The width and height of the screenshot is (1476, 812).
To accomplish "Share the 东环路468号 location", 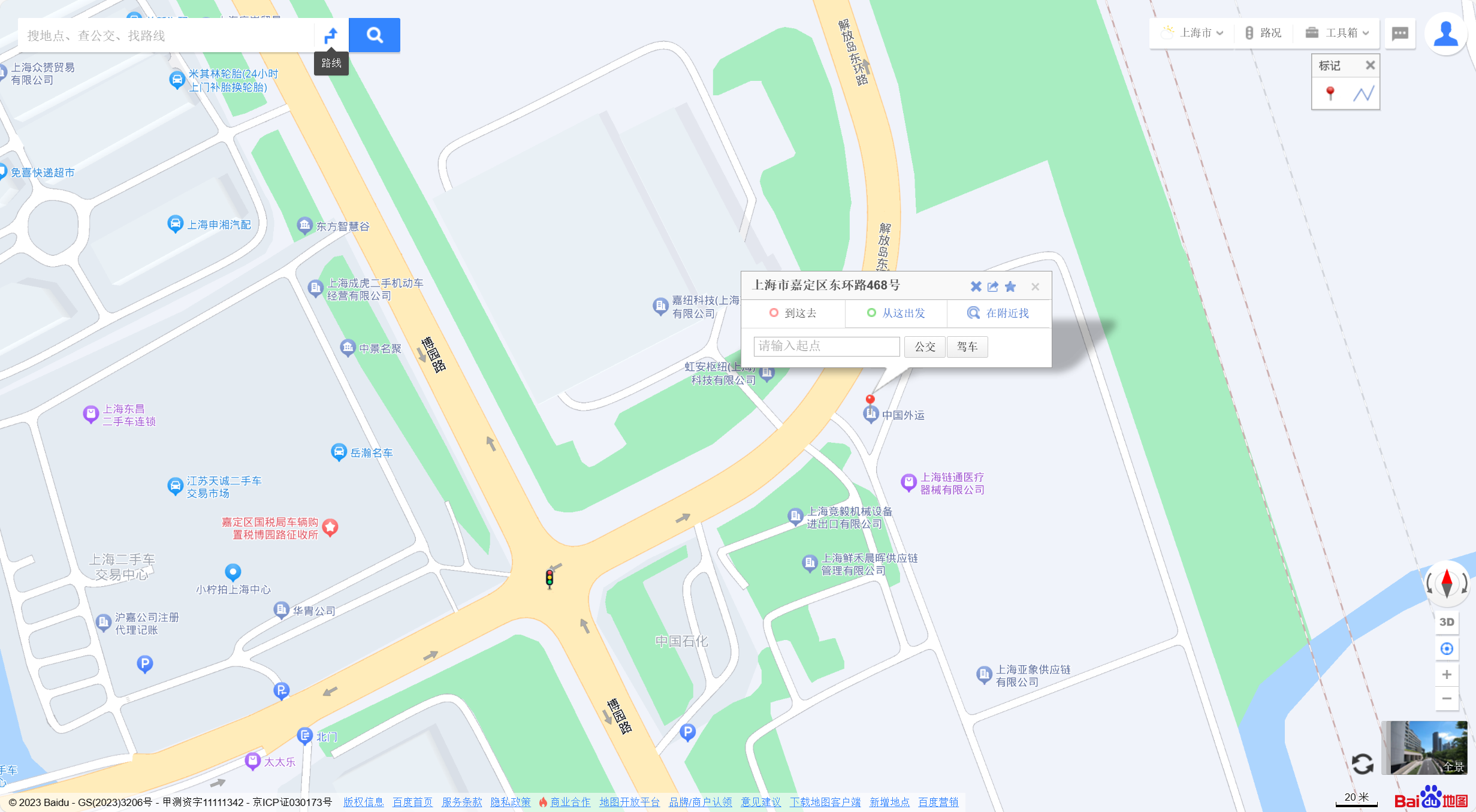I will 993,286.
